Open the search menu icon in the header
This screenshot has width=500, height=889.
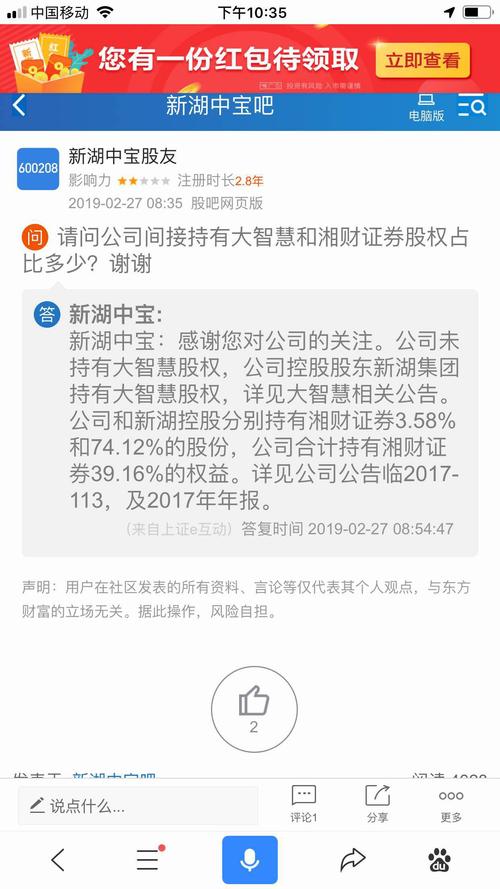point(472,106)
